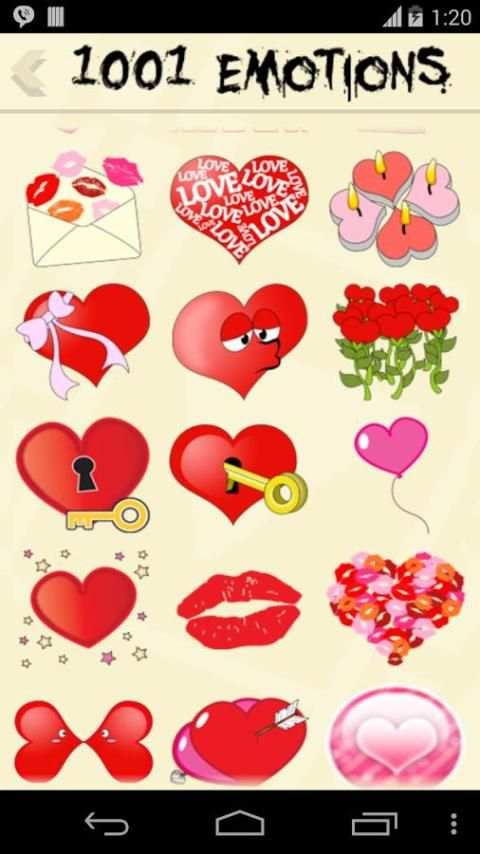
Task: Pick the heart-shaped candles sticker
Action: 394,208
